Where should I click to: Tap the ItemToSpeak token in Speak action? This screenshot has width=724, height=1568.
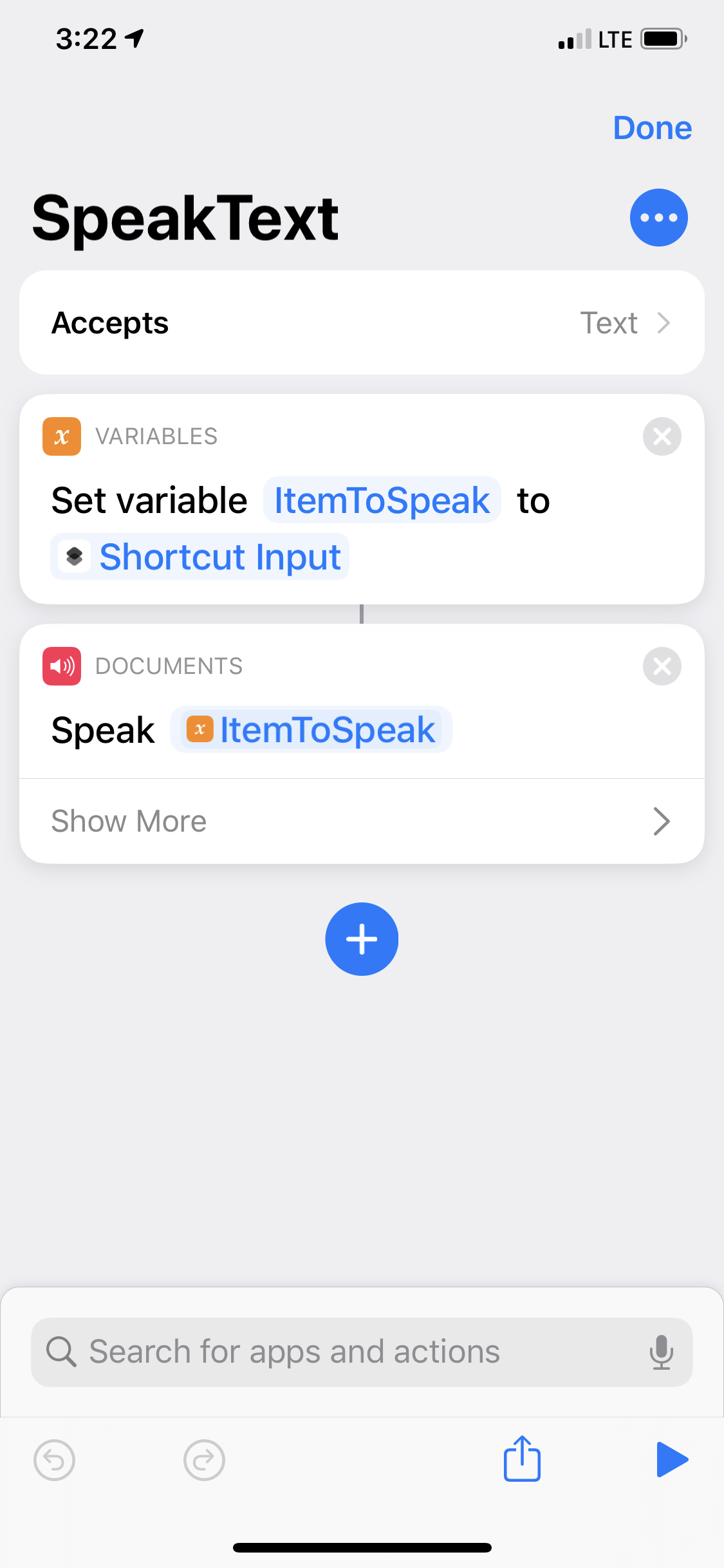click(311, 730)
